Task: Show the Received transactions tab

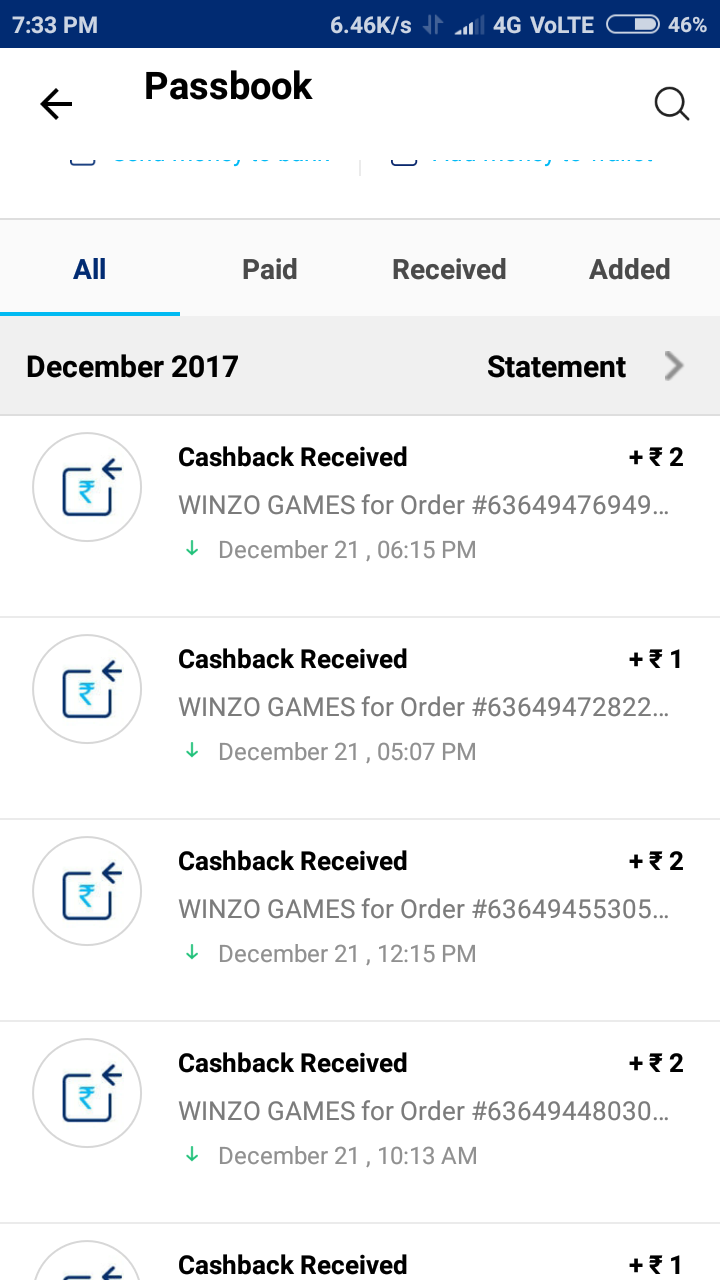Action: coord(449,269)
